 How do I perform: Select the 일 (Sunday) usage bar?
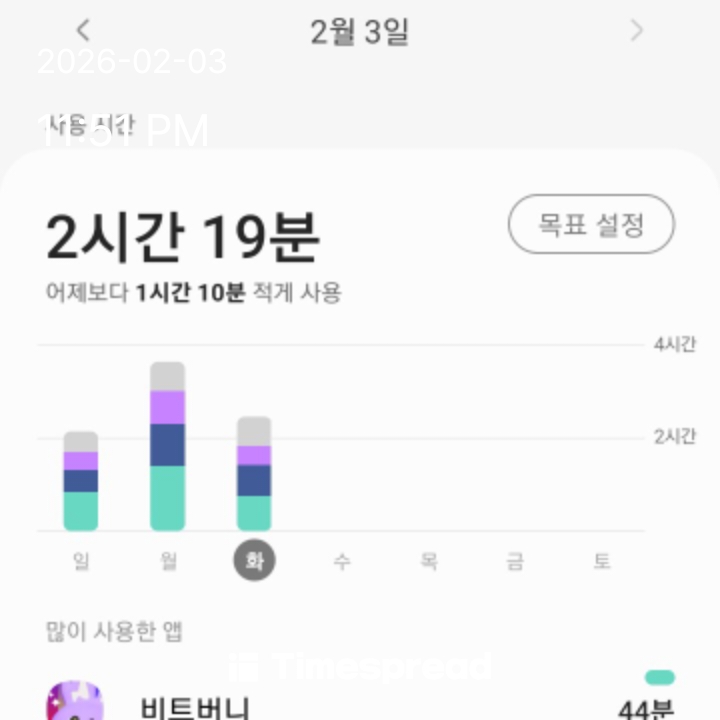pos(81,481)
